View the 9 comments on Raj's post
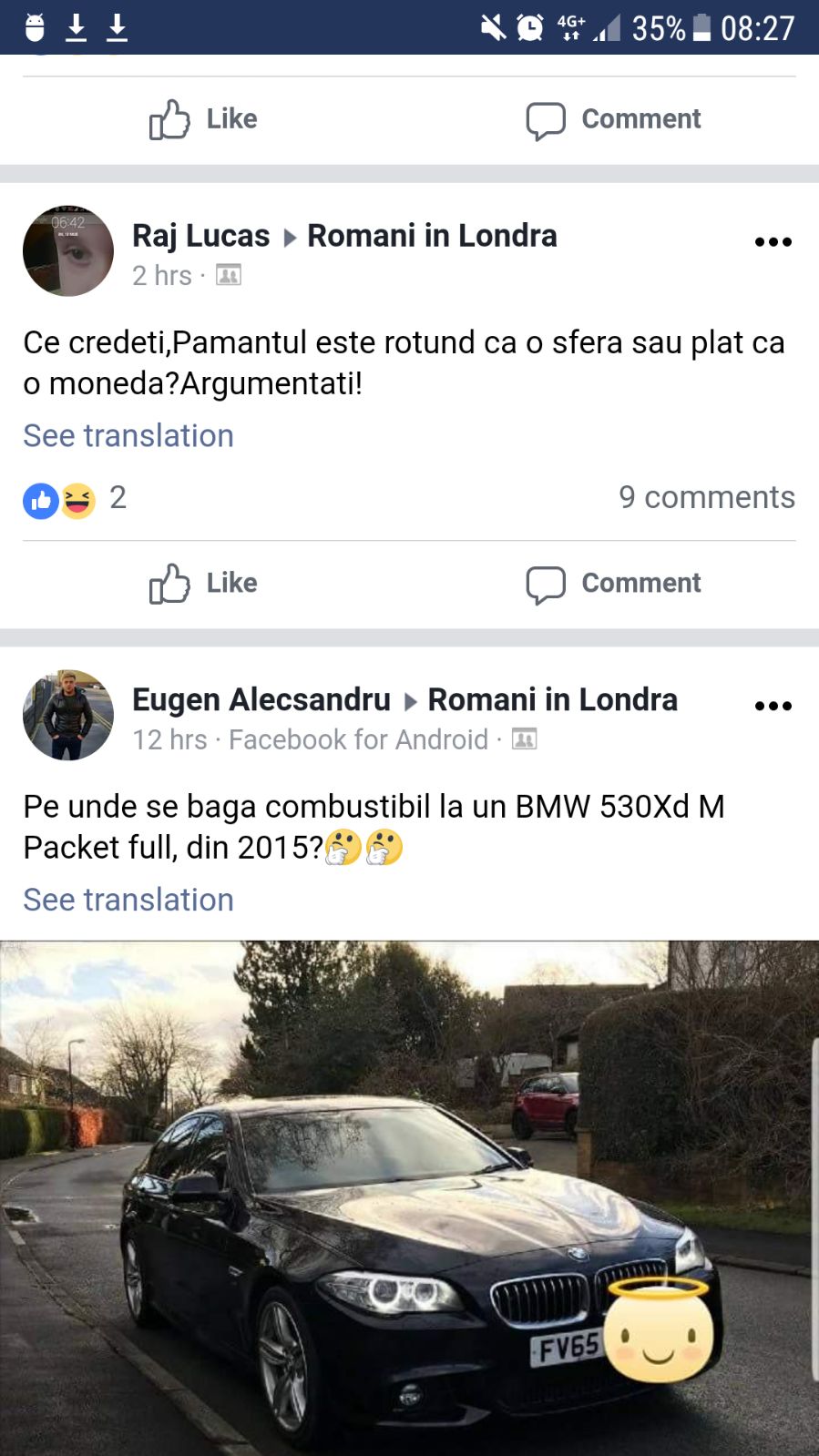Viewport: 819px width, 1456px height. coord(706,497)
